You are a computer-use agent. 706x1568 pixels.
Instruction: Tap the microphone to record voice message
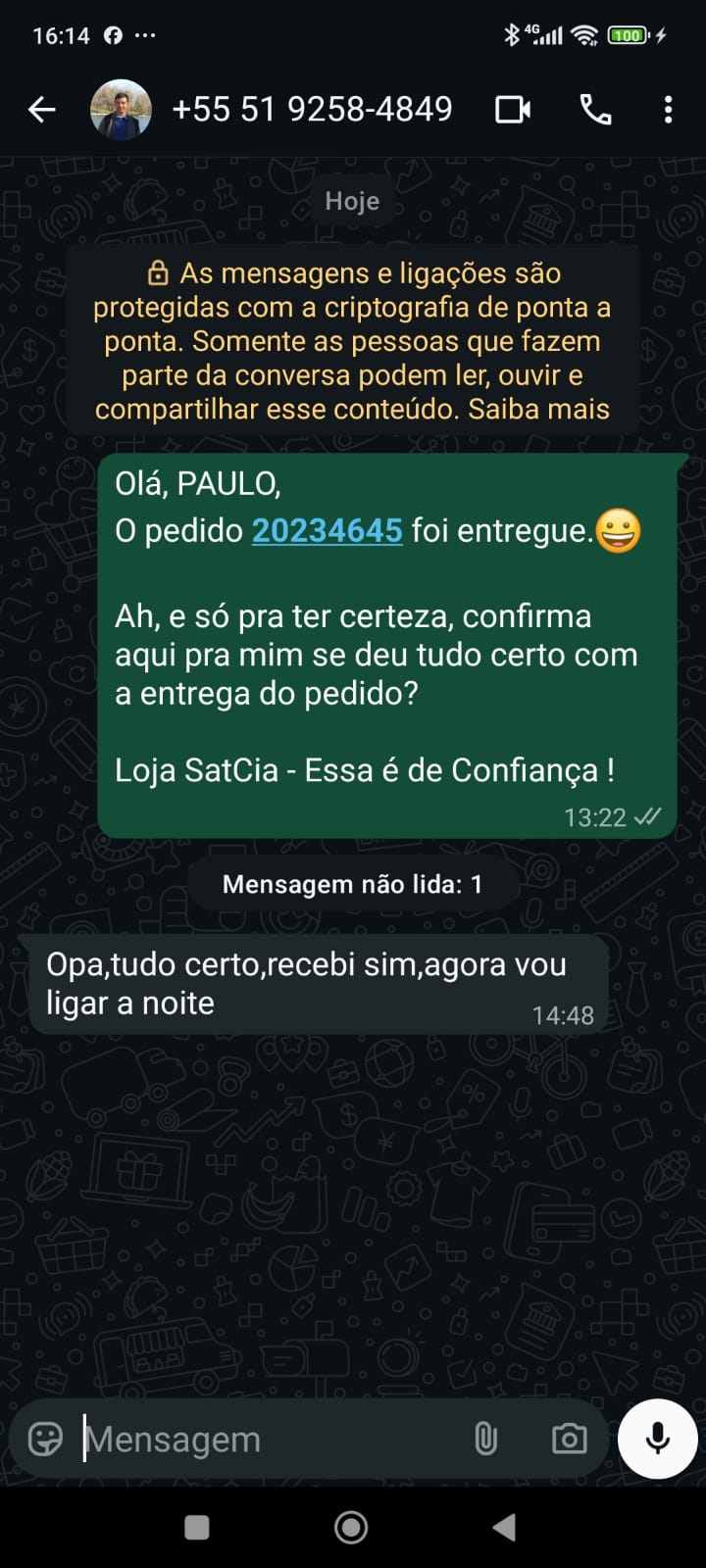(x=658, y=1439)
